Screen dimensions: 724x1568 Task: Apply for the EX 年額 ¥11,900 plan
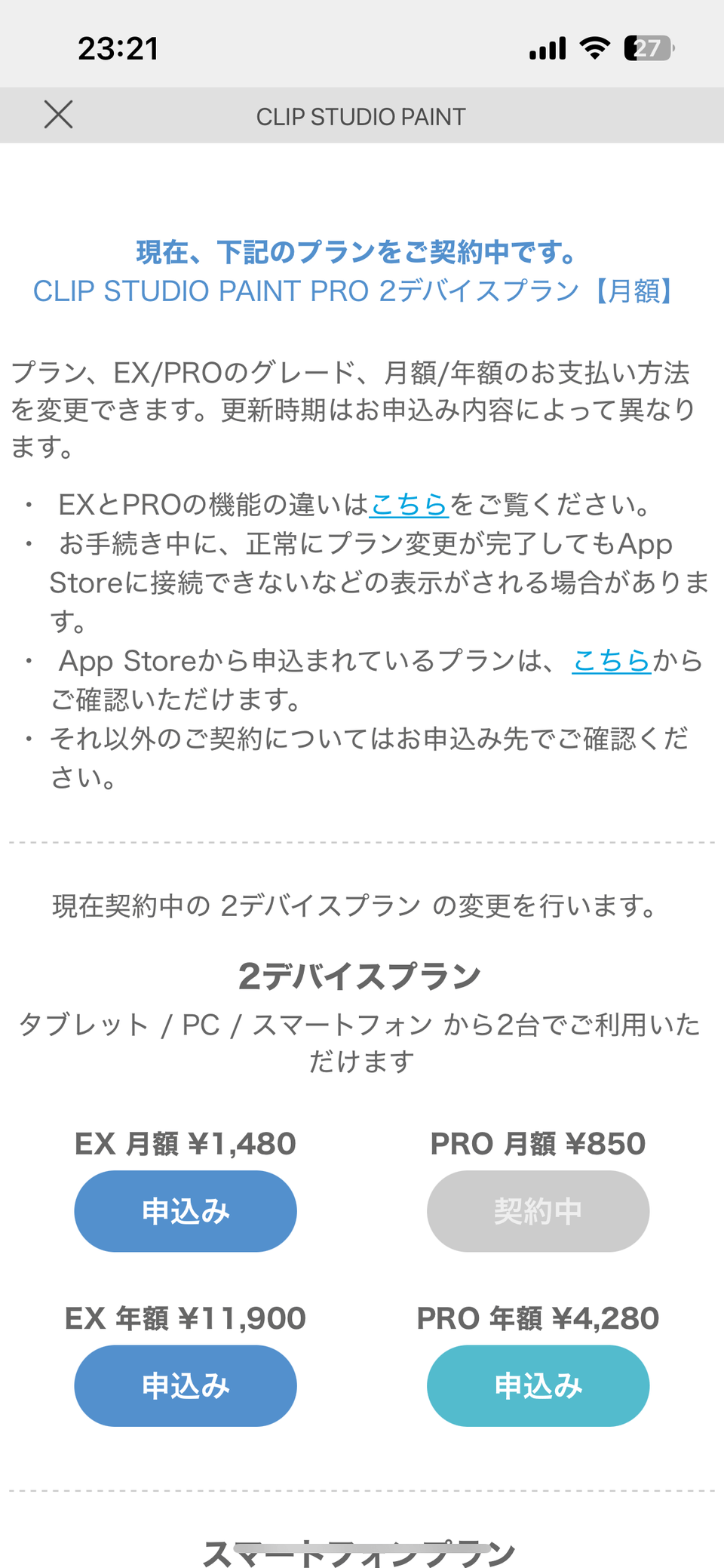pos(186,1386)
